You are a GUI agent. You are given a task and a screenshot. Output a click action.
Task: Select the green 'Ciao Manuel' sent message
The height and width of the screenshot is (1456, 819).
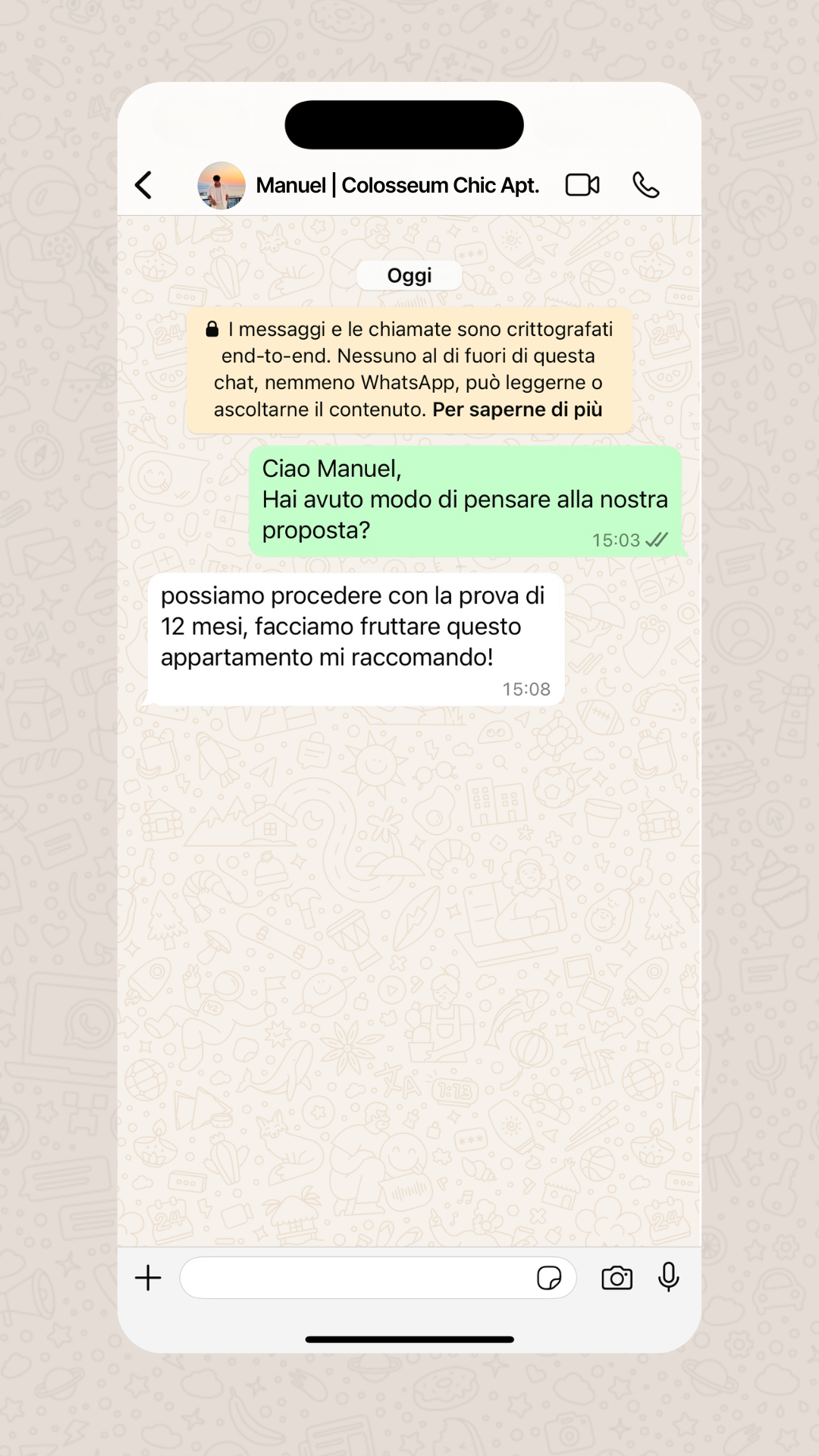(x=466, y=499)
